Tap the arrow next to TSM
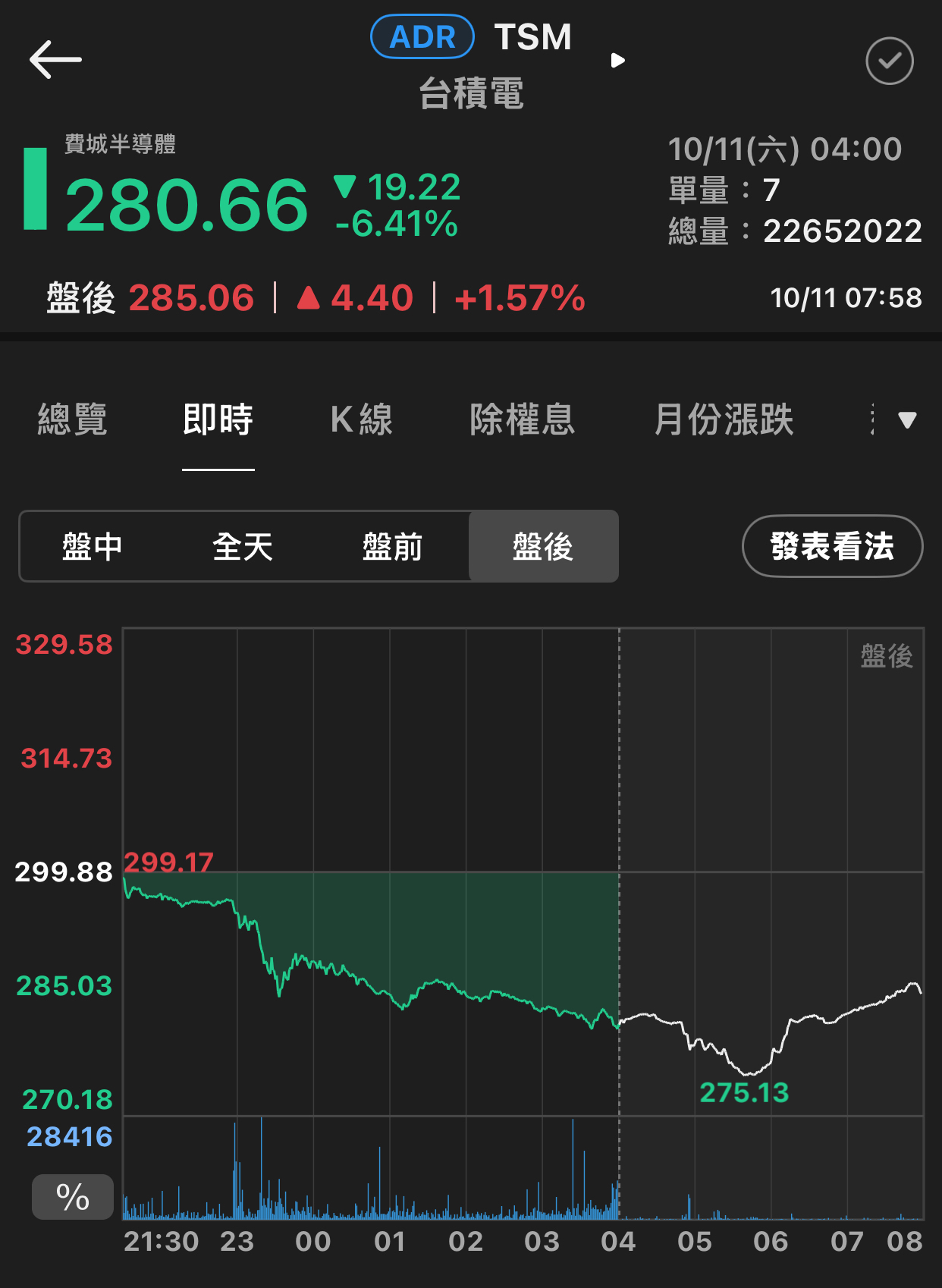This screenshot has width=942, height=1288. point(618,60)
